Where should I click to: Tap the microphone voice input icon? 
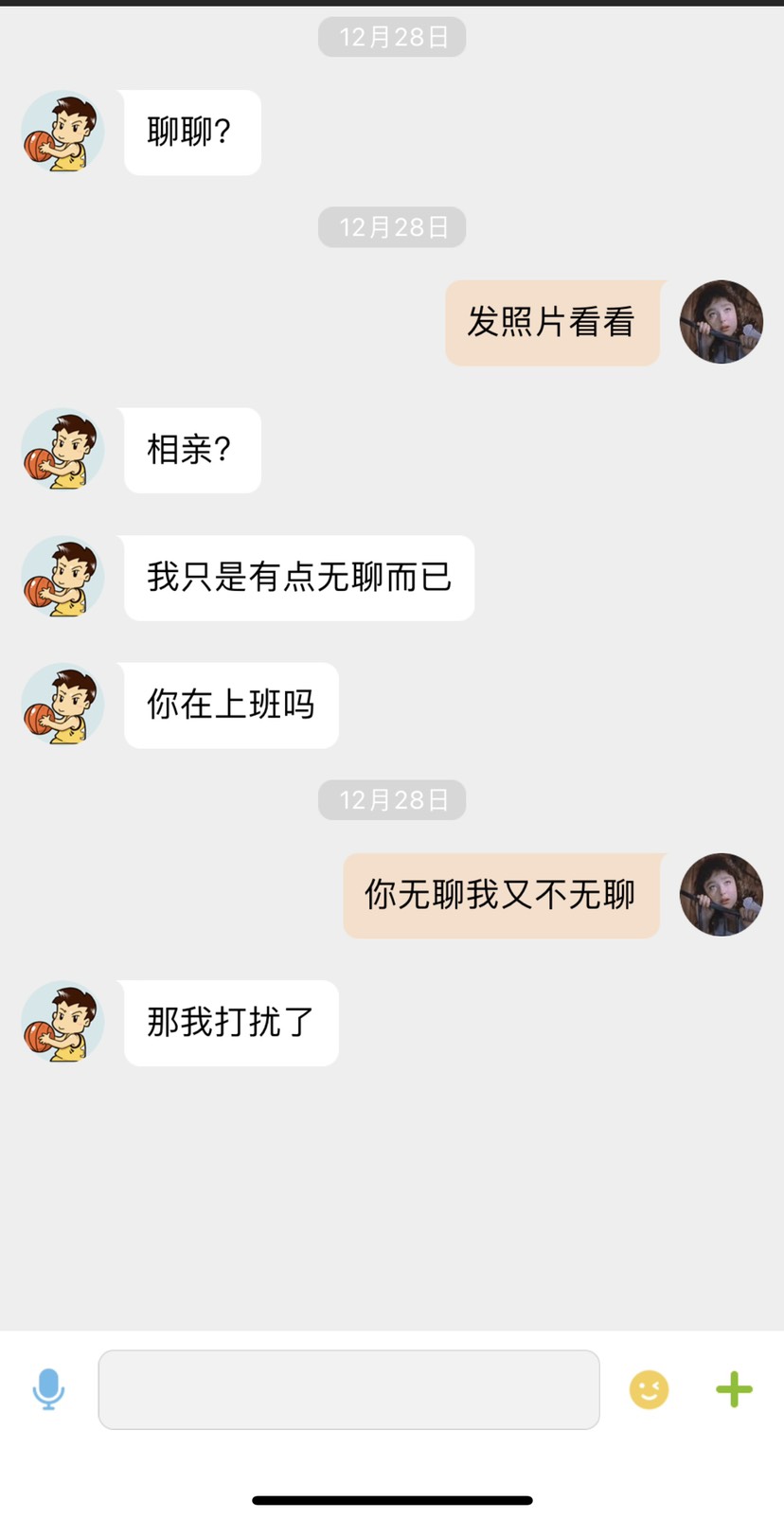(x=48, y=1389)
